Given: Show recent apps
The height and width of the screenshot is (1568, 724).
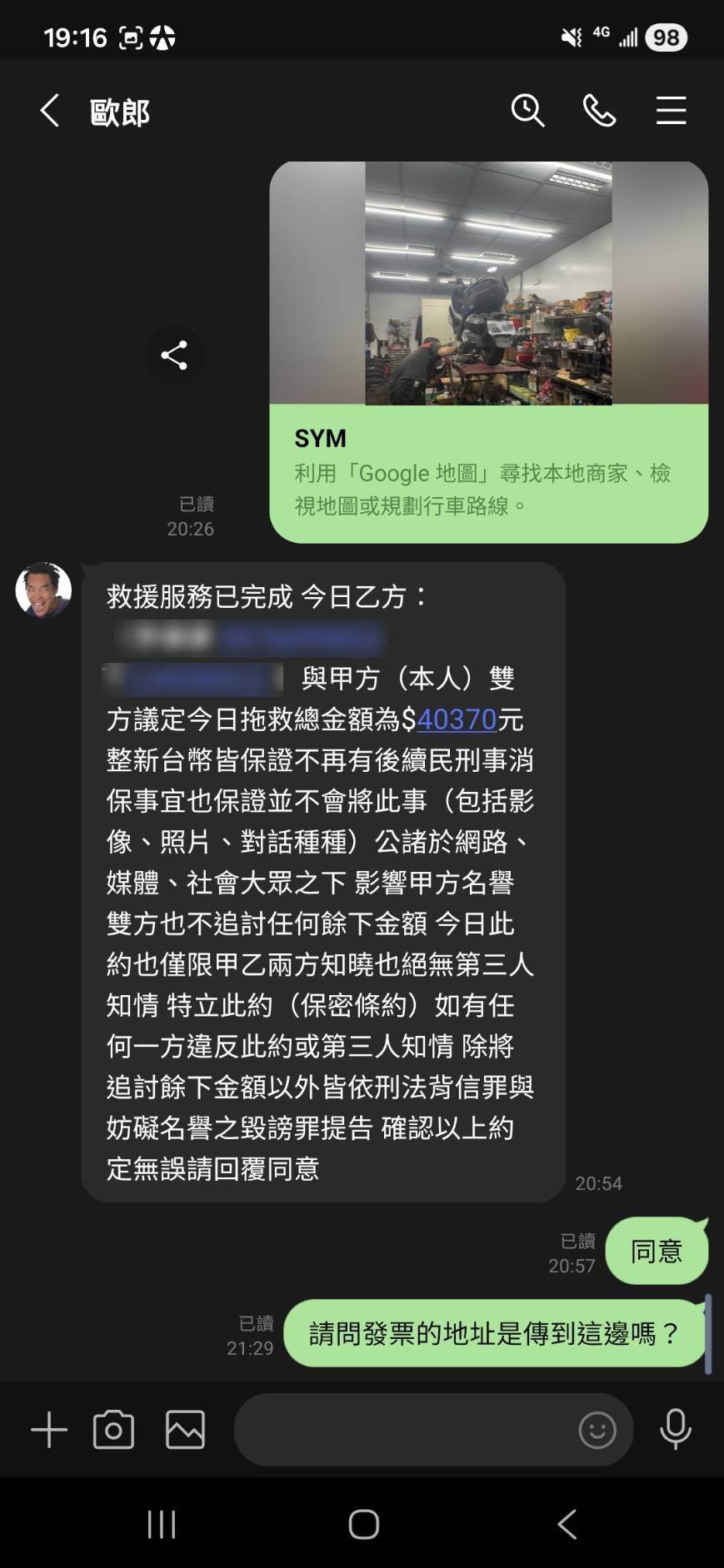Looking at the screenshot, I should point(162,1525).
